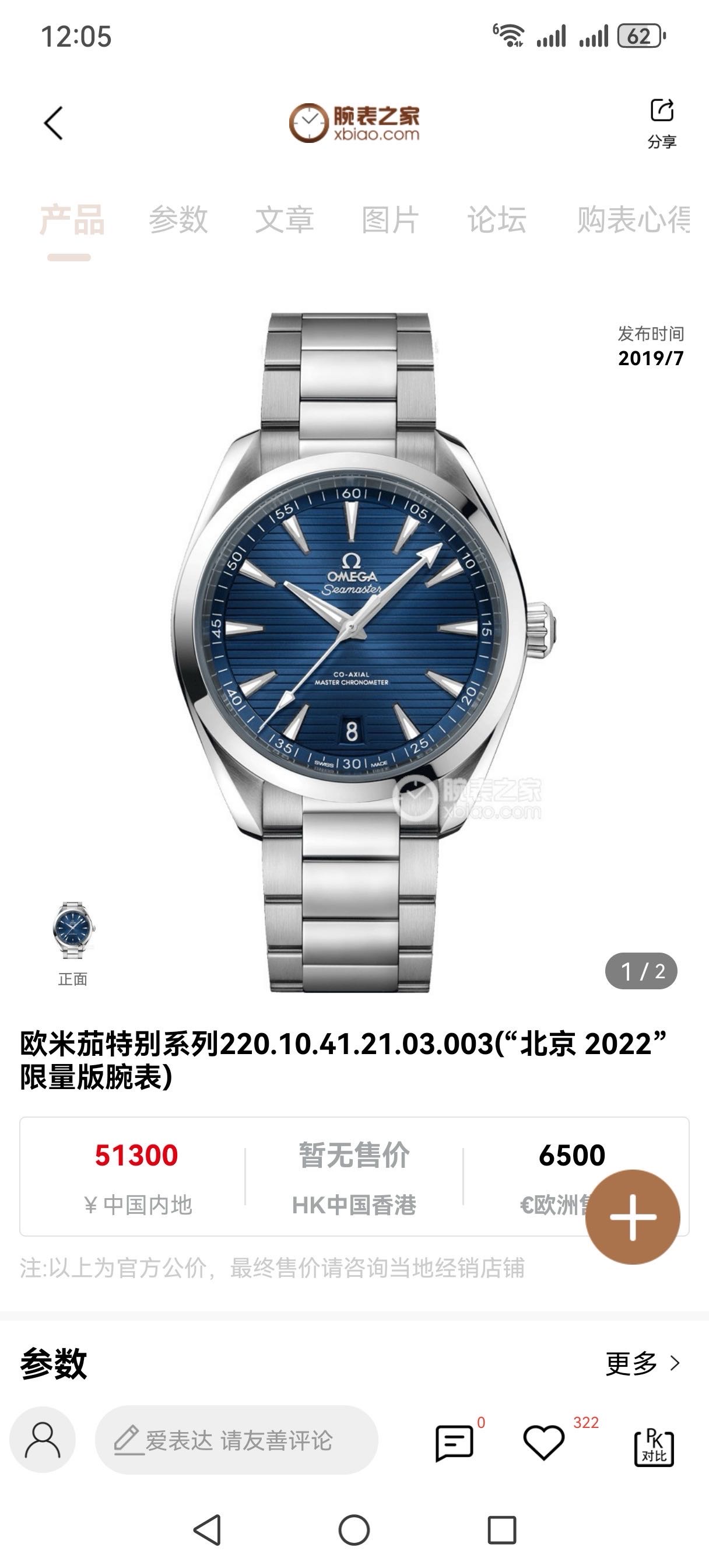This screenshot has height=1568, width=709.
Task: Open the user profile avatar
Action: [x=43, y=1440]
